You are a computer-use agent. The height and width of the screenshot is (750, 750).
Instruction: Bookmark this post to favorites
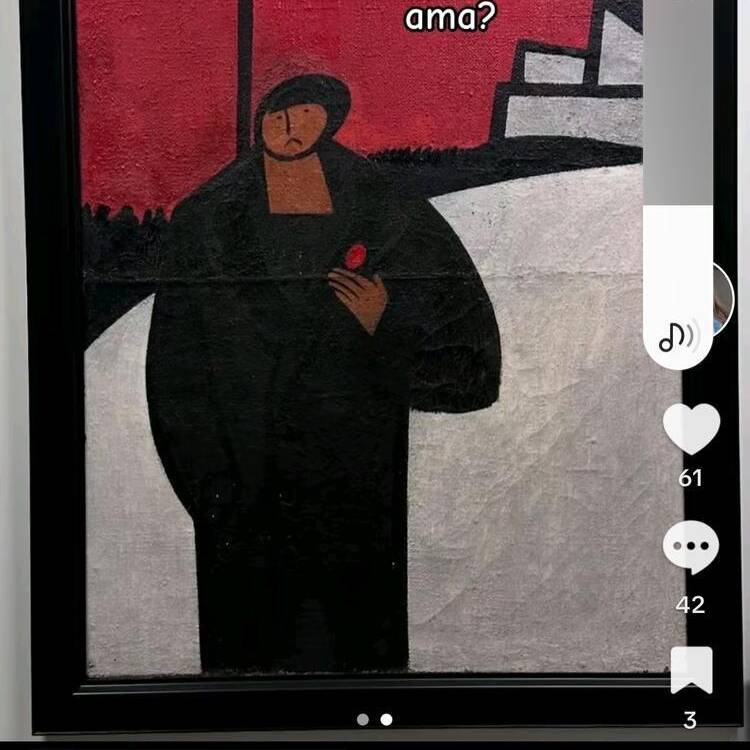point(691,670)
